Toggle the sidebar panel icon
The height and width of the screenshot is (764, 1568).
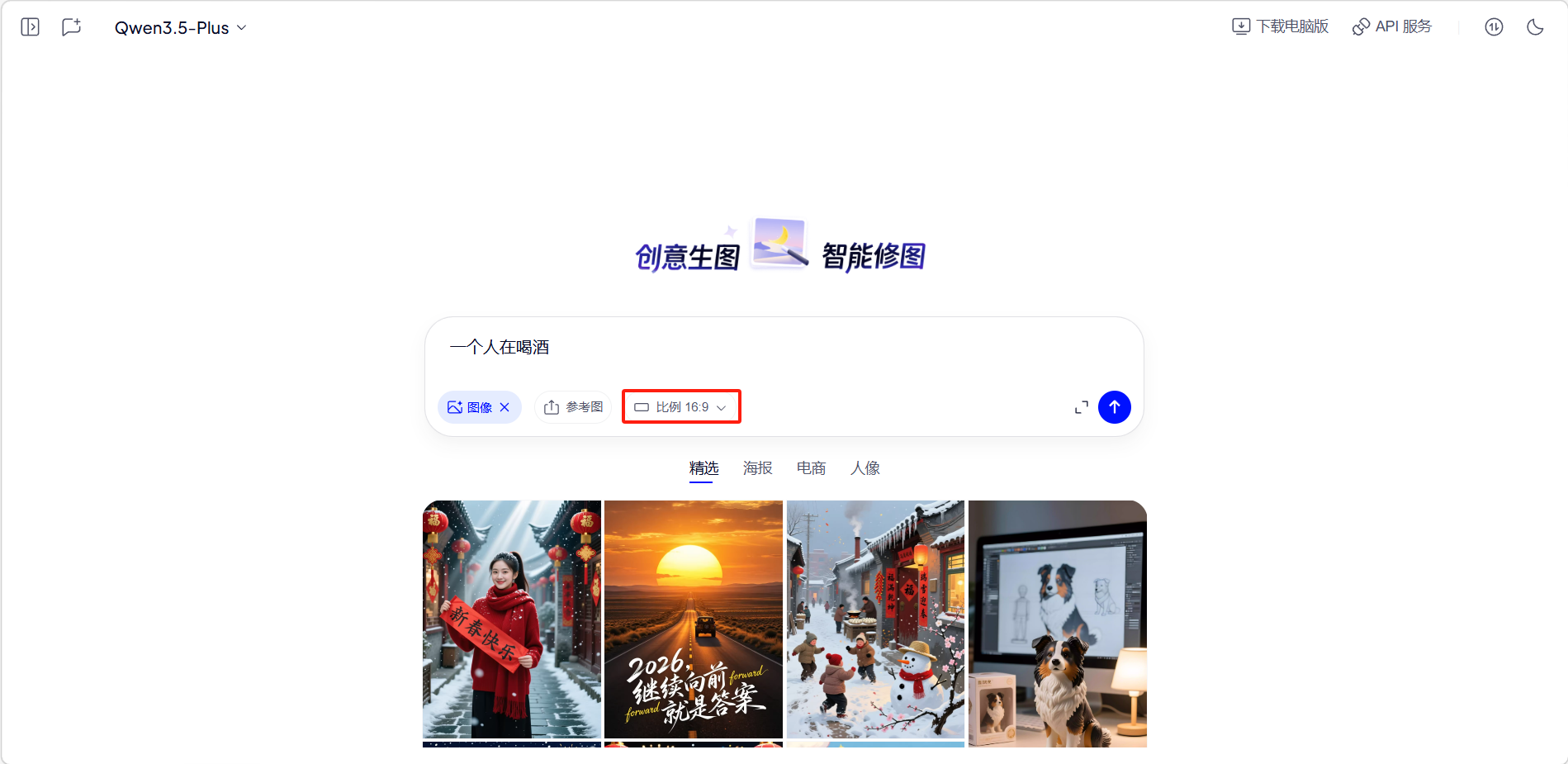30,27
